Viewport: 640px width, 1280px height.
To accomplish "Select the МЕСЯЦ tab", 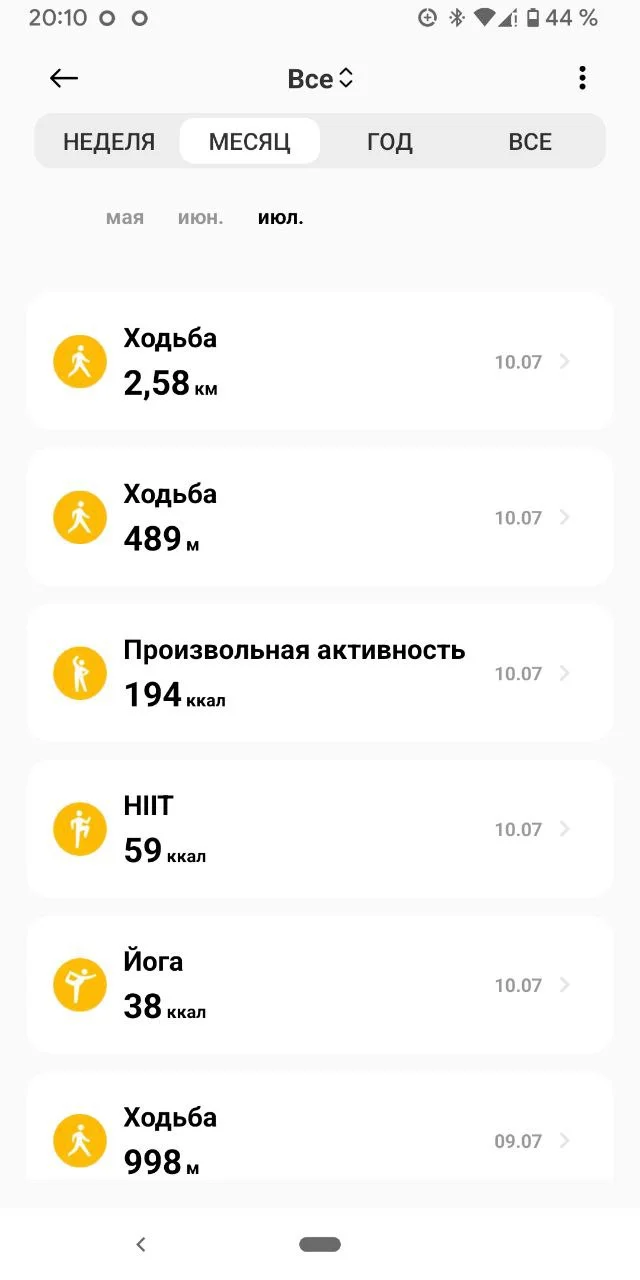I will pos(250,142).
